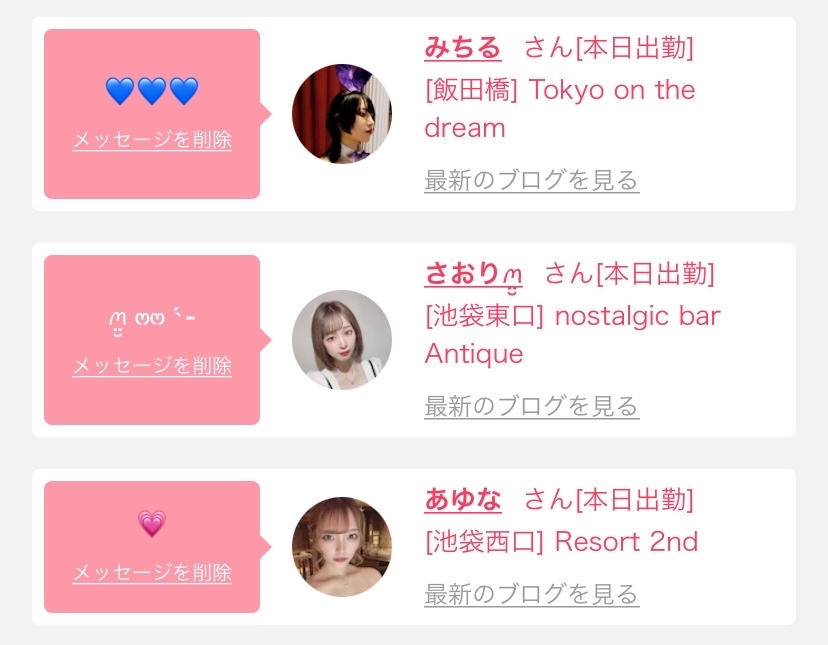828x645 pixels.
Task: View みちる's latest blog
Action: coord(531,181)
